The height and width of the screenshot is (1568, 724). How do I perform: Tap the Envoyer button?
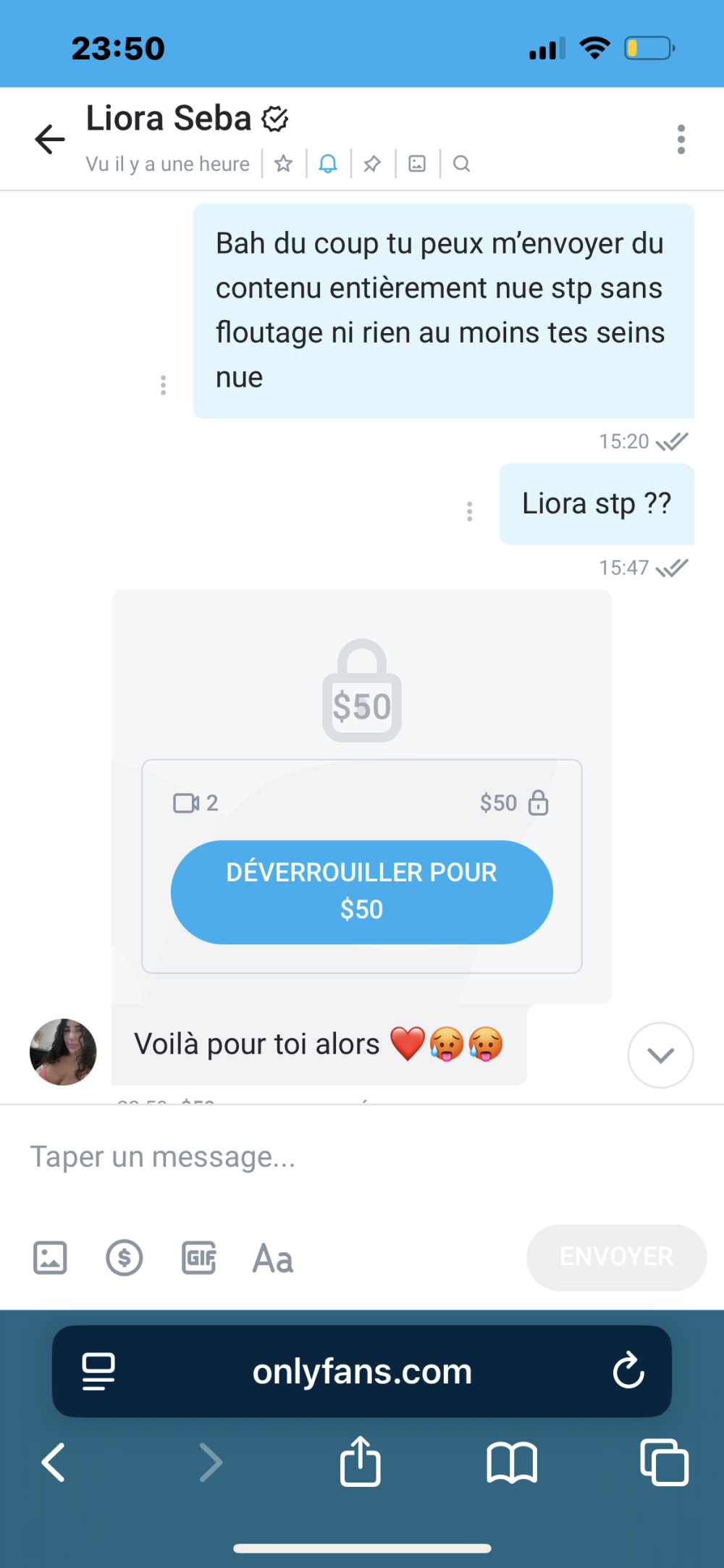[x=616, y=1257]
